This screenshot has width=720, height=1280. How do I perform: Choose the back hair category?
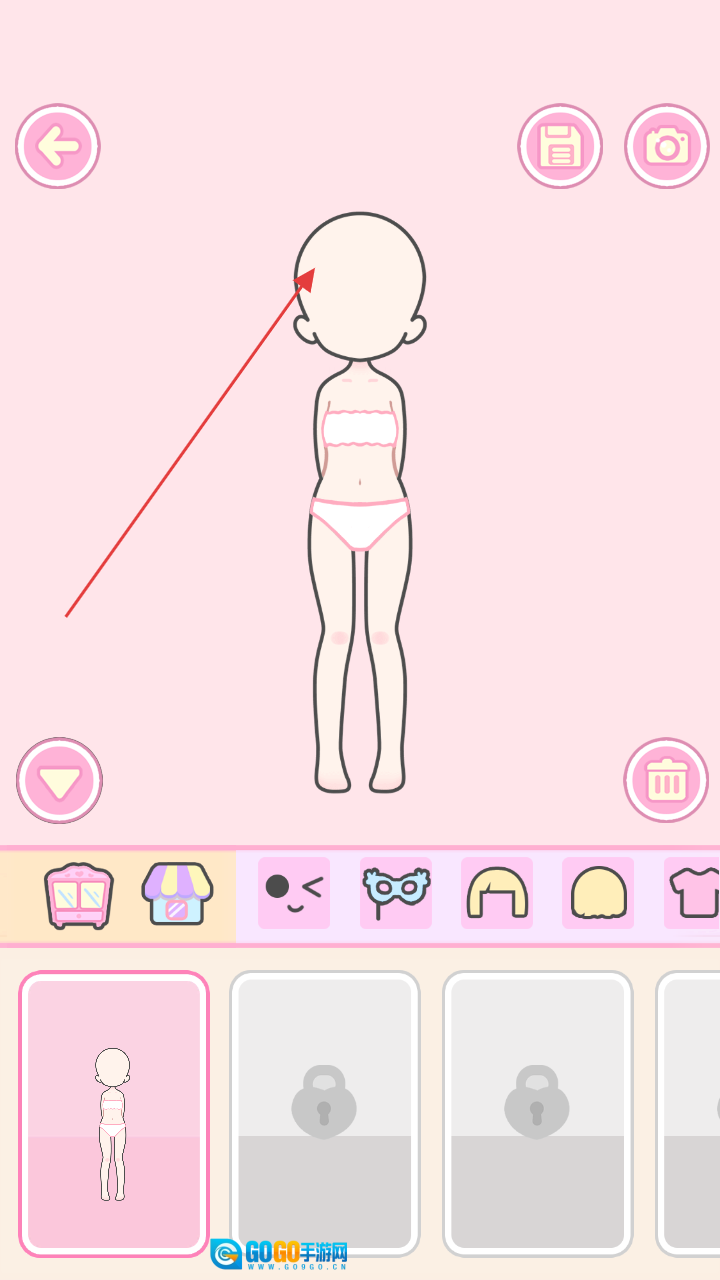pyautogui.click(x=598, y=893)
